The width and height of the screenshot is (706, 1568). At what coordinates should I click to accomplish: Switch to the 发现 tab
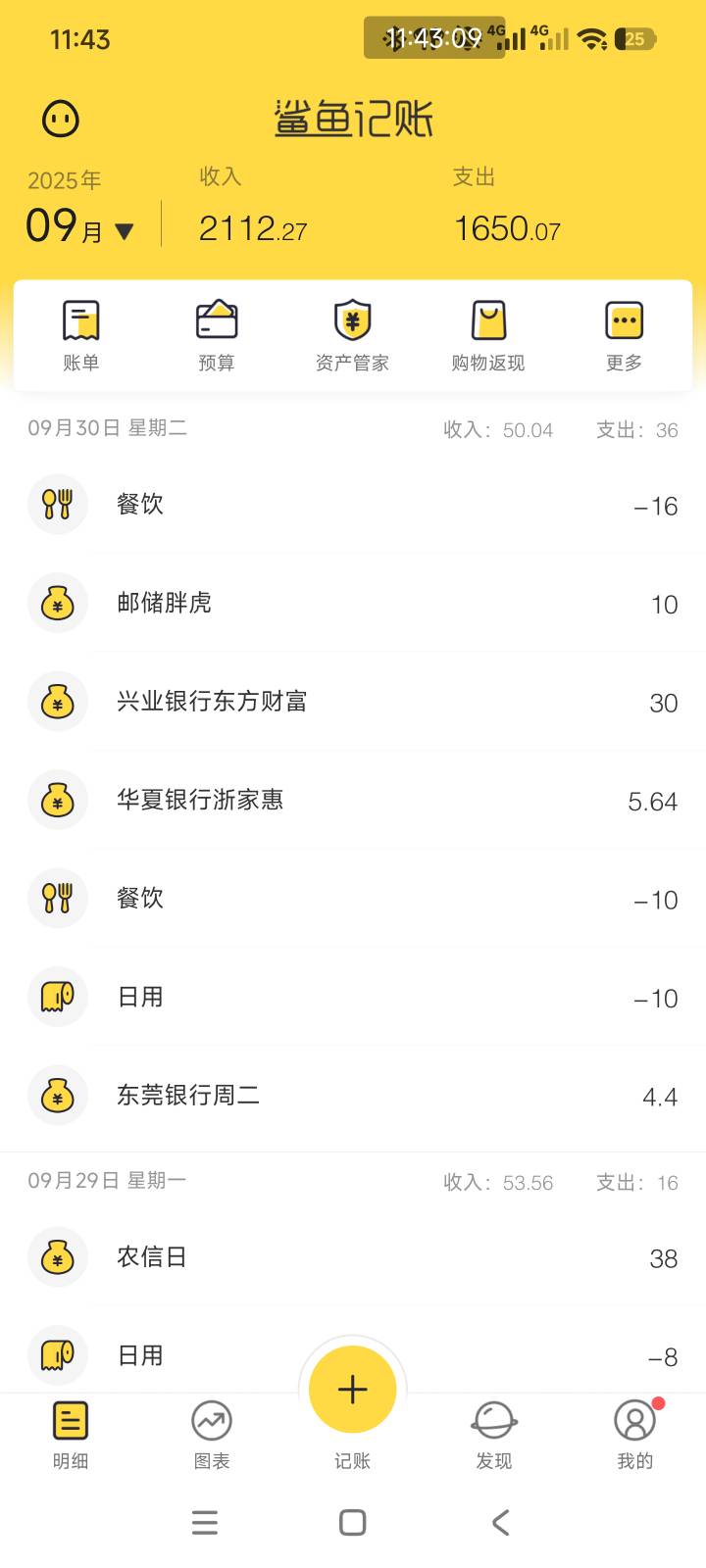coord(493,1433)
